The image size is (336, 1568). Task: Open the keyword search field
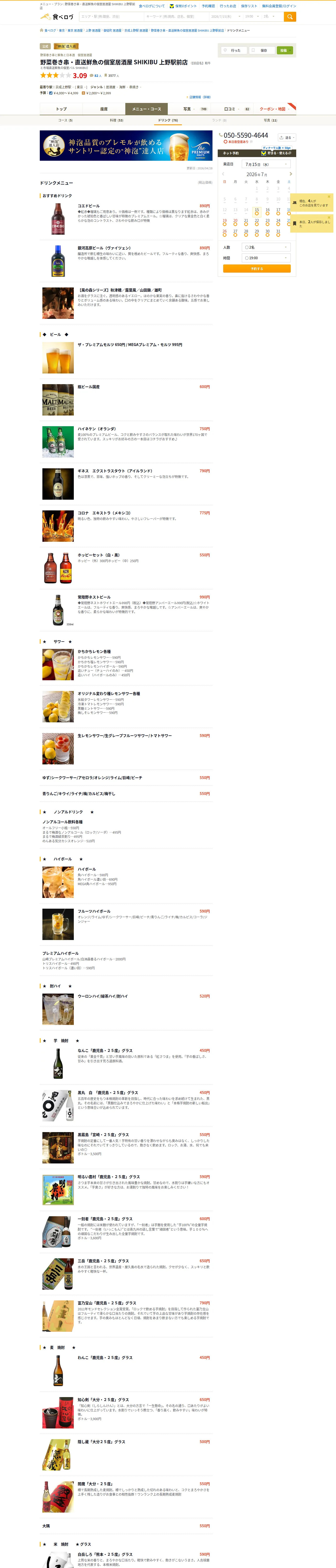(176, 16)
